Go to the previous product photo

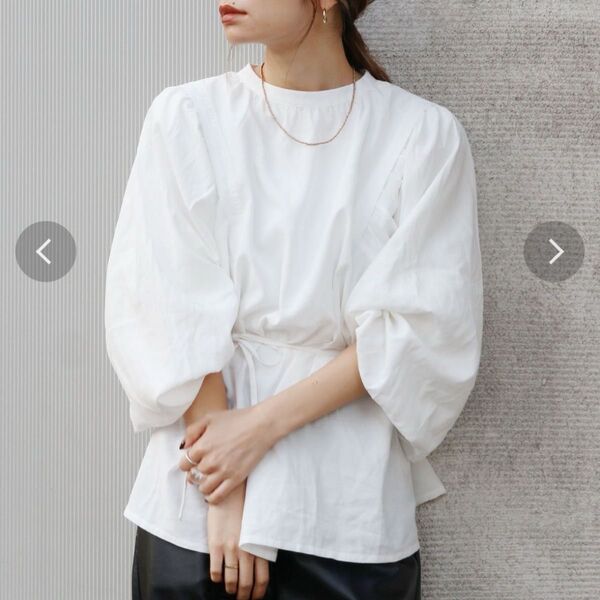pos(45,251)
